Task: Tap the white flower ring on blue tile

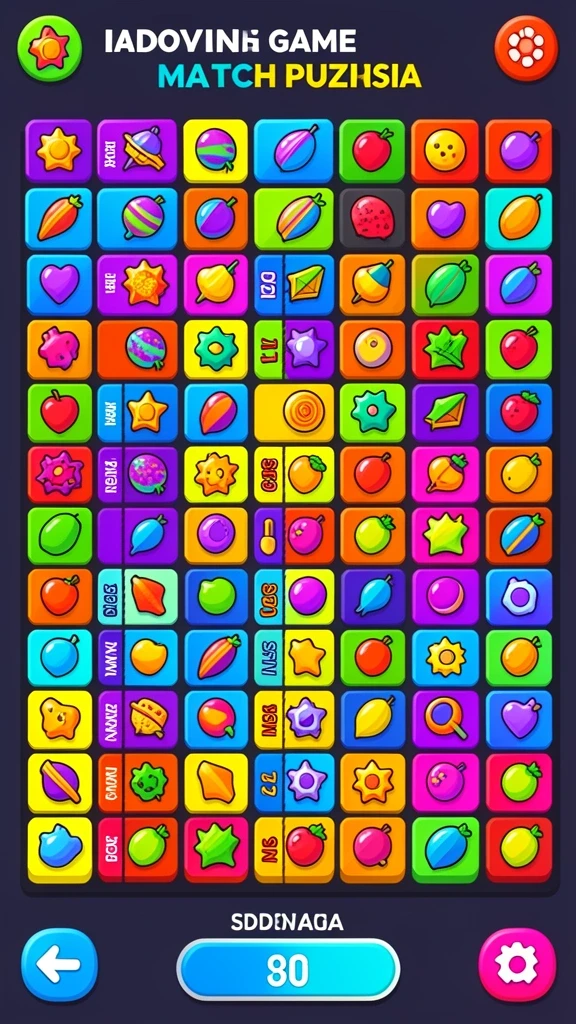Action: click(519, 597)
